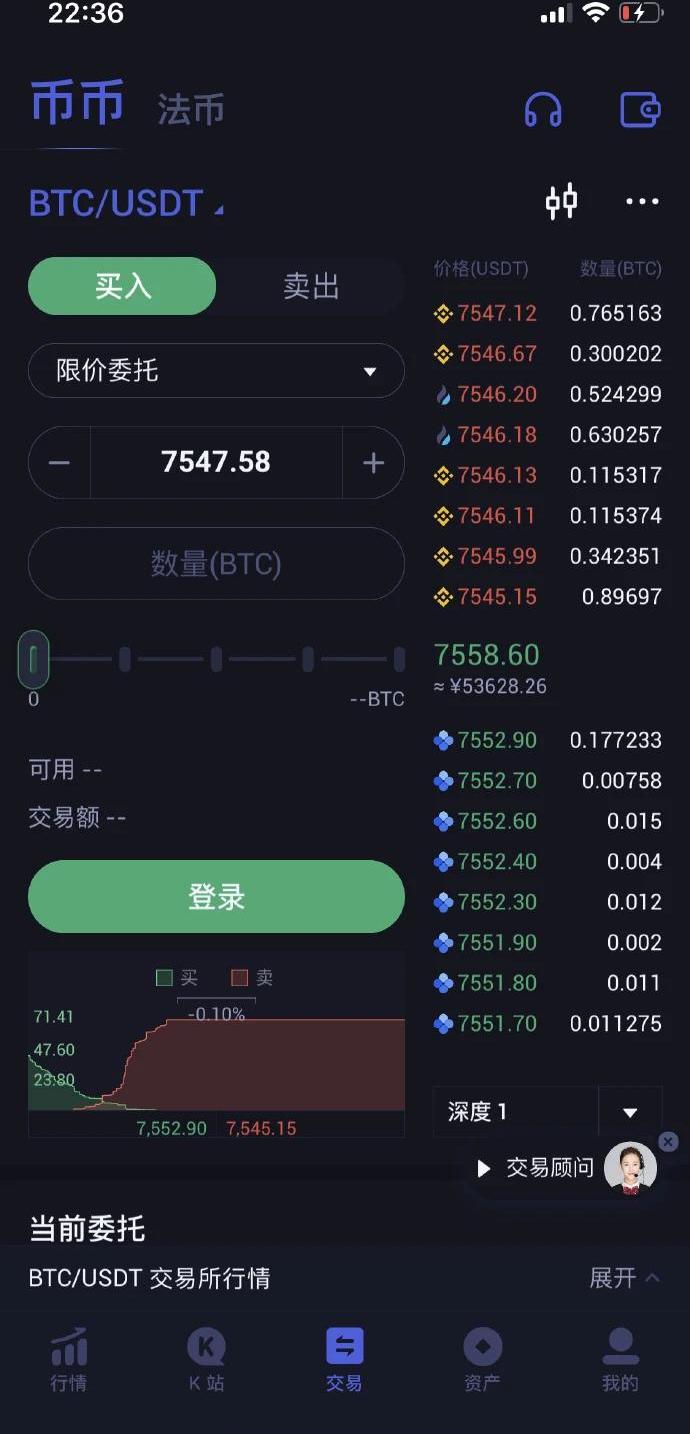Select the 买入 buy tab
This screenshot has width=690, height=1434.
pyautogui.click(x=122, y=287)
